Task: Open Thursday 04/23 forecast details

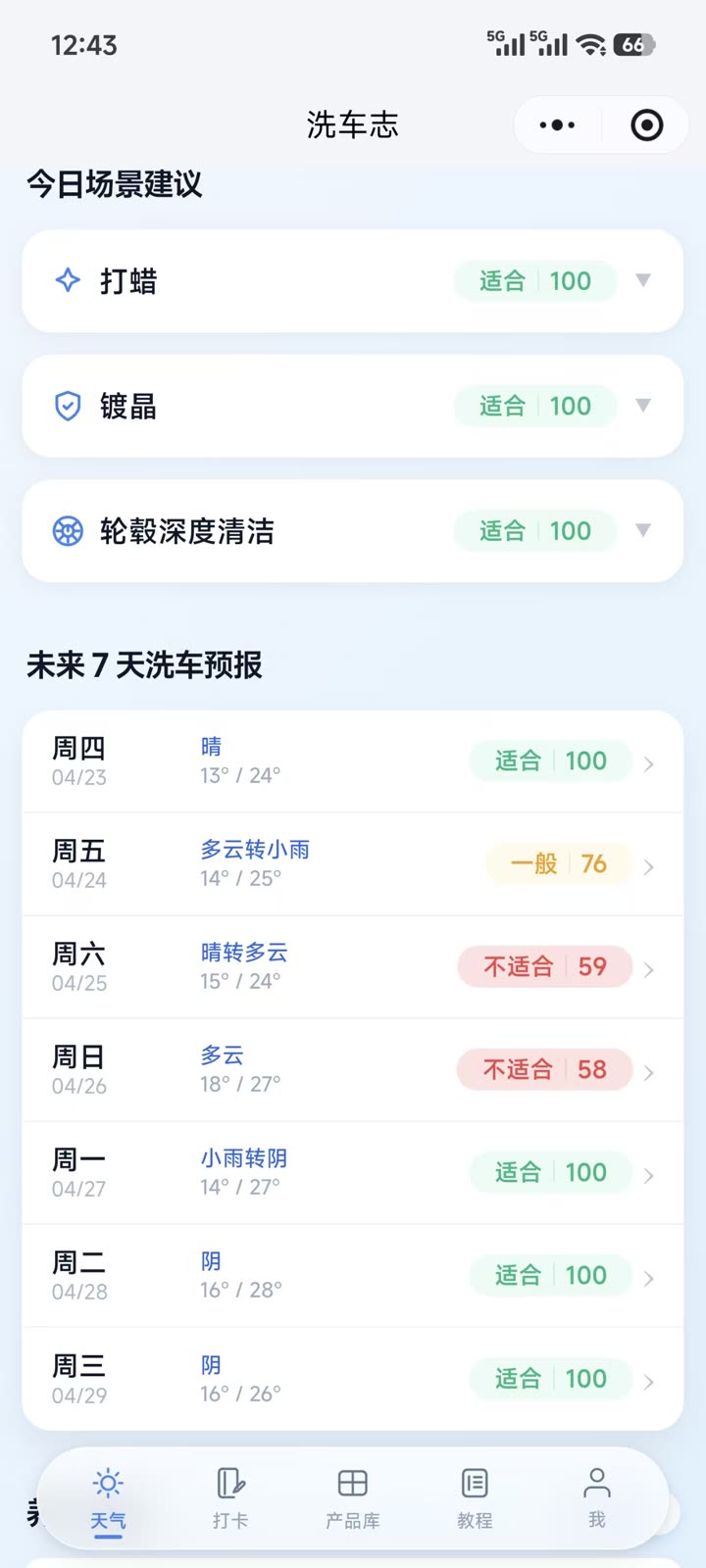Action: (x=648, y=760)
